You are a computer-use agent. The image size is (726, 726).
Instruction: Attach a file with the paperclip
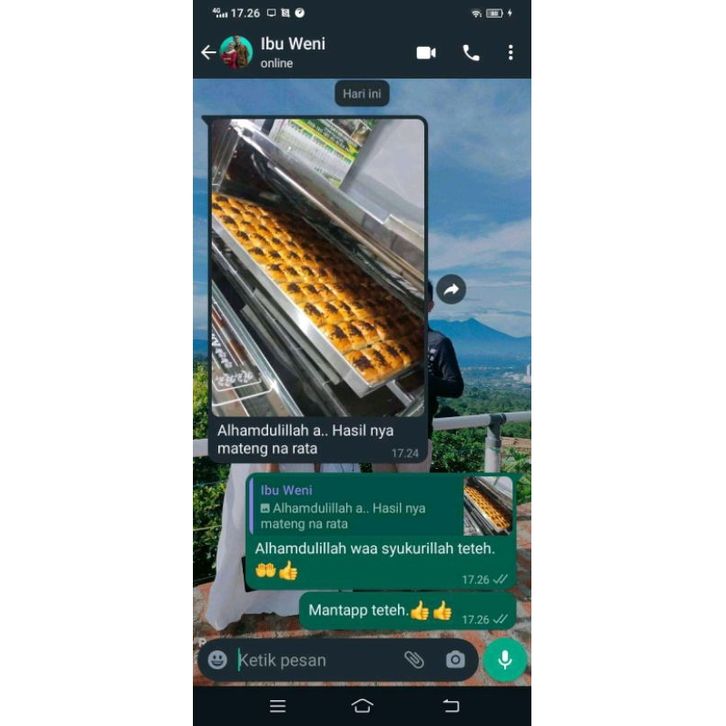(x=413, y=660)
